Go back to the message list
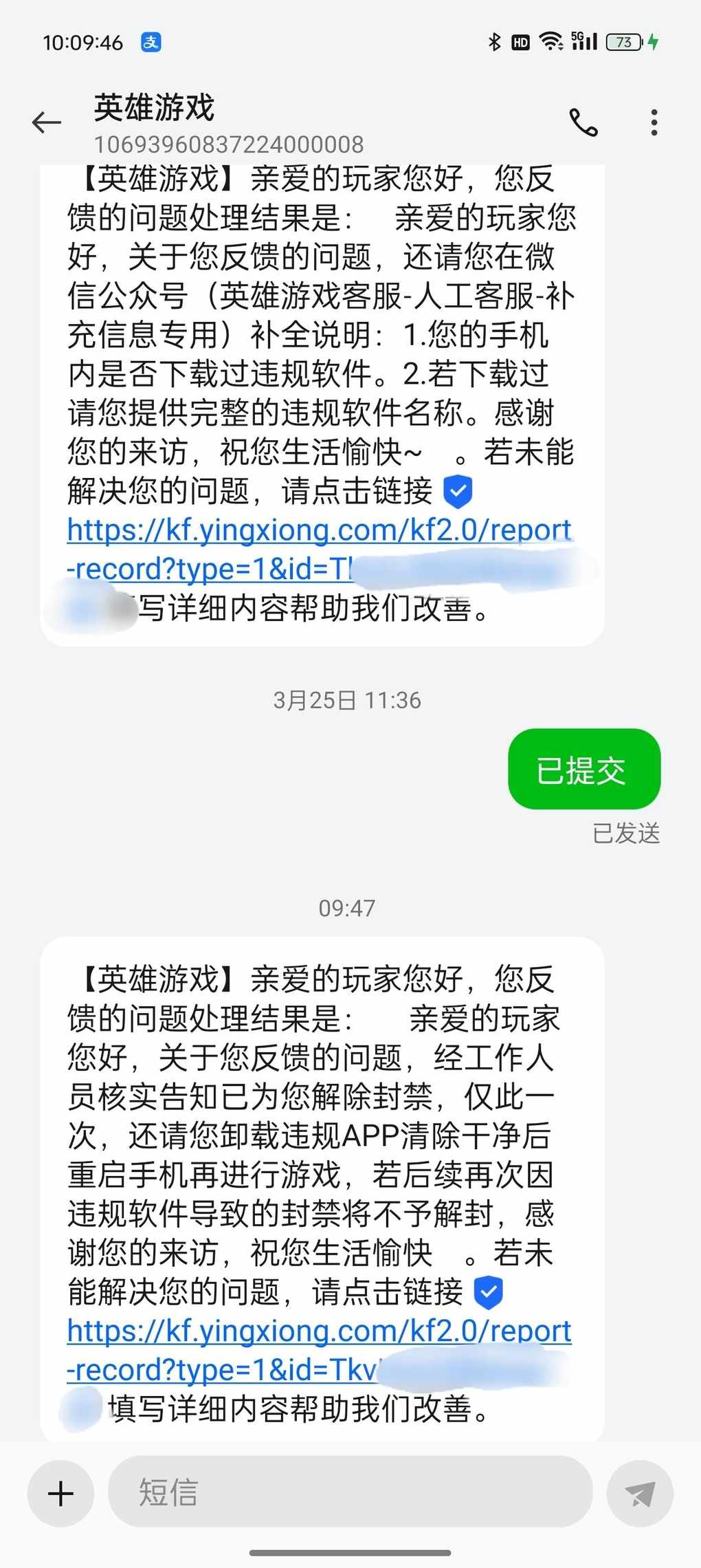 point(47,122)
